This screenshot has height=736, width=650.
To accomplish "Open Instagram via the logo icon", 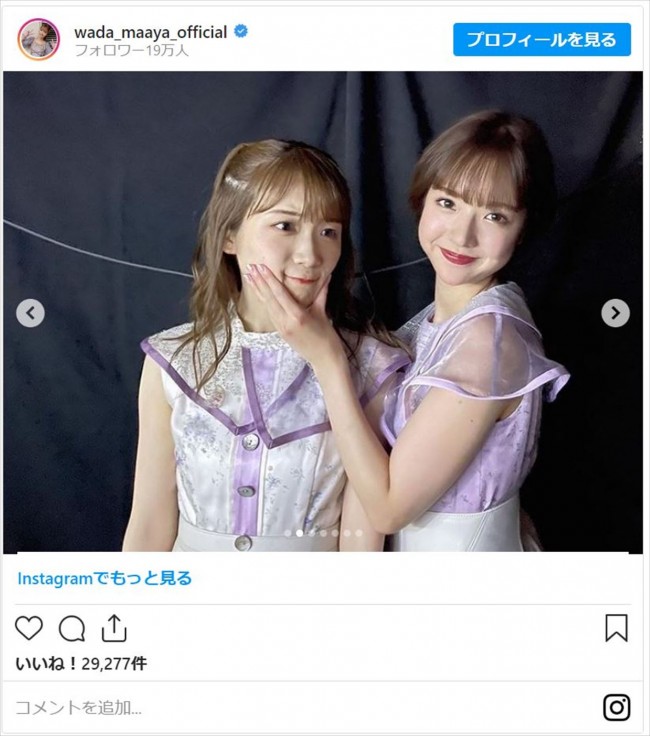I will [616, 708].
